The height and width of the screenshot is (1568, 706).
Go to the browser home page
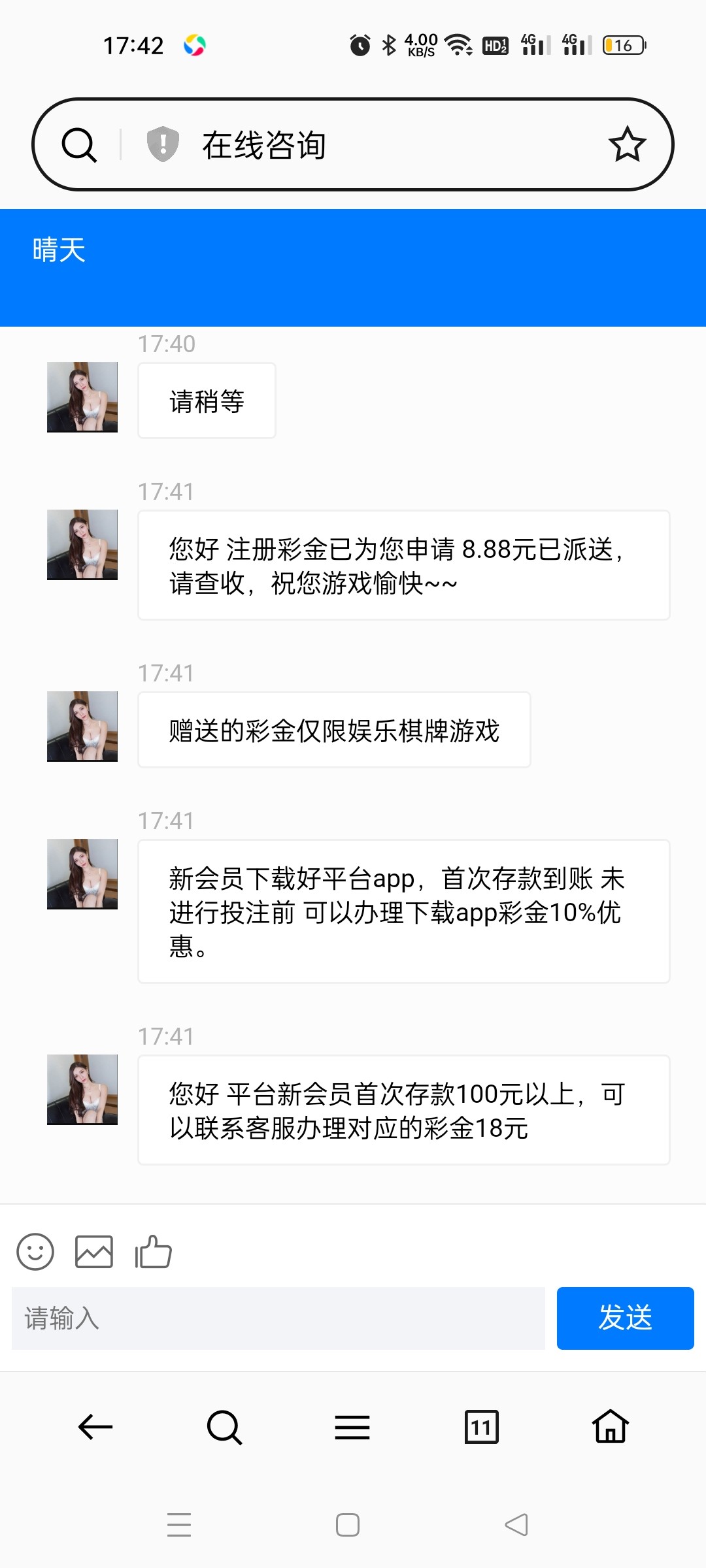point(610,1427)
